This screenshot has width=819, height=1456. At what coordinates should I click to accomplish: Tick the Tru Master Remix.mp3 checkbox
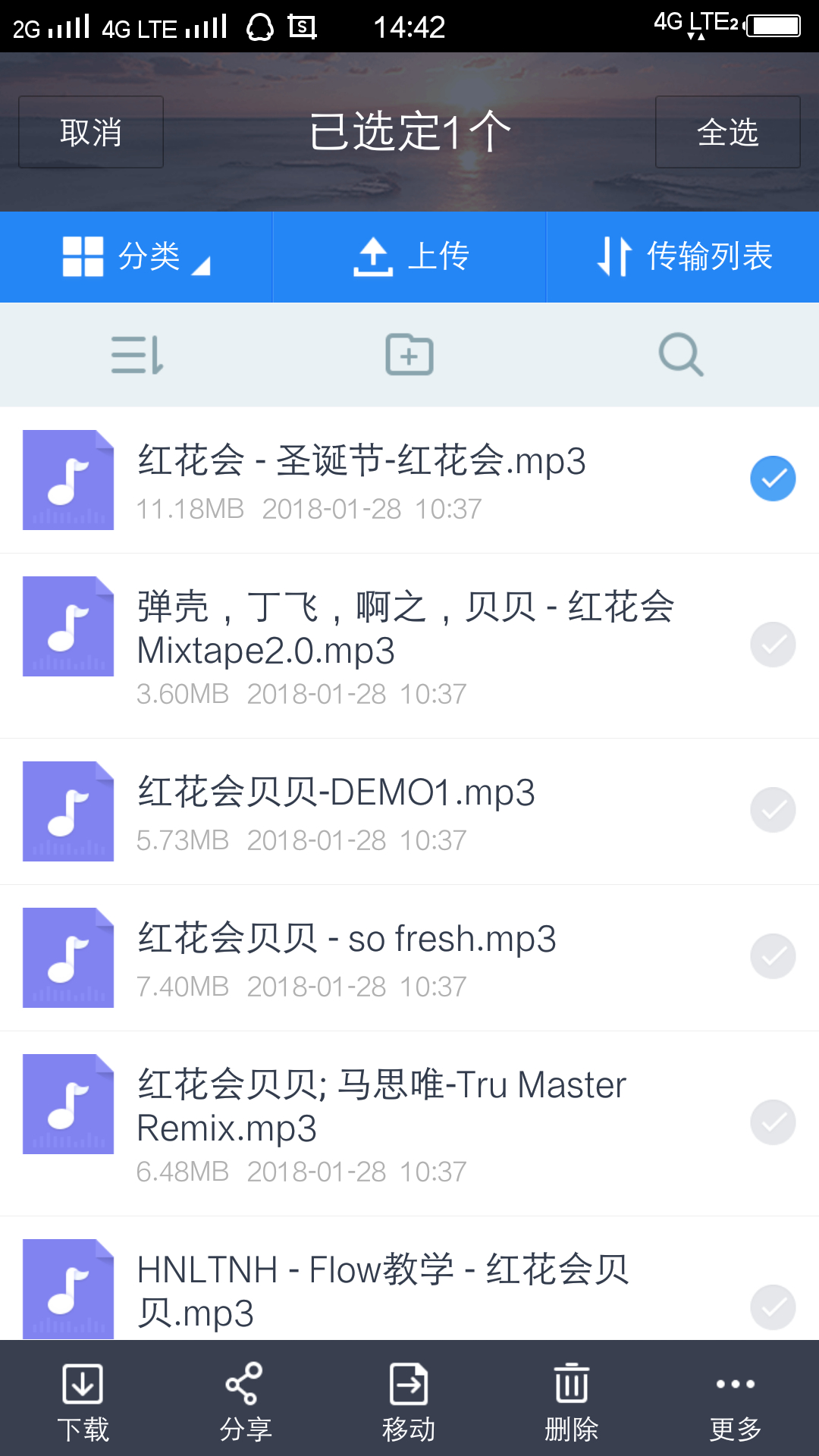[x=773, y=1122]
